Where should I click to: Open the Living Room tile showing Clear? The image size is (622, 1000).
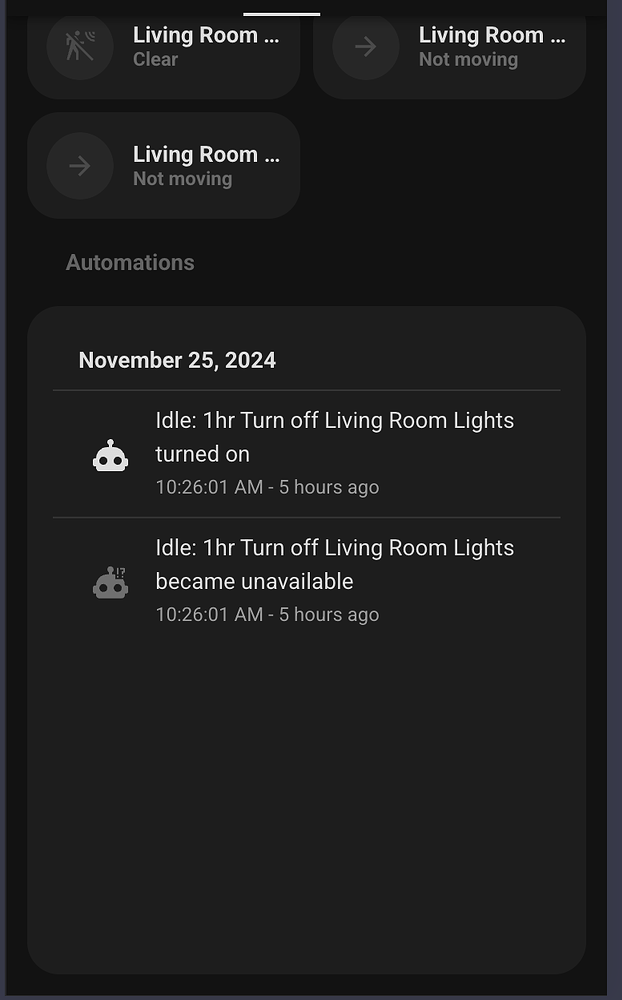(163, 51)
